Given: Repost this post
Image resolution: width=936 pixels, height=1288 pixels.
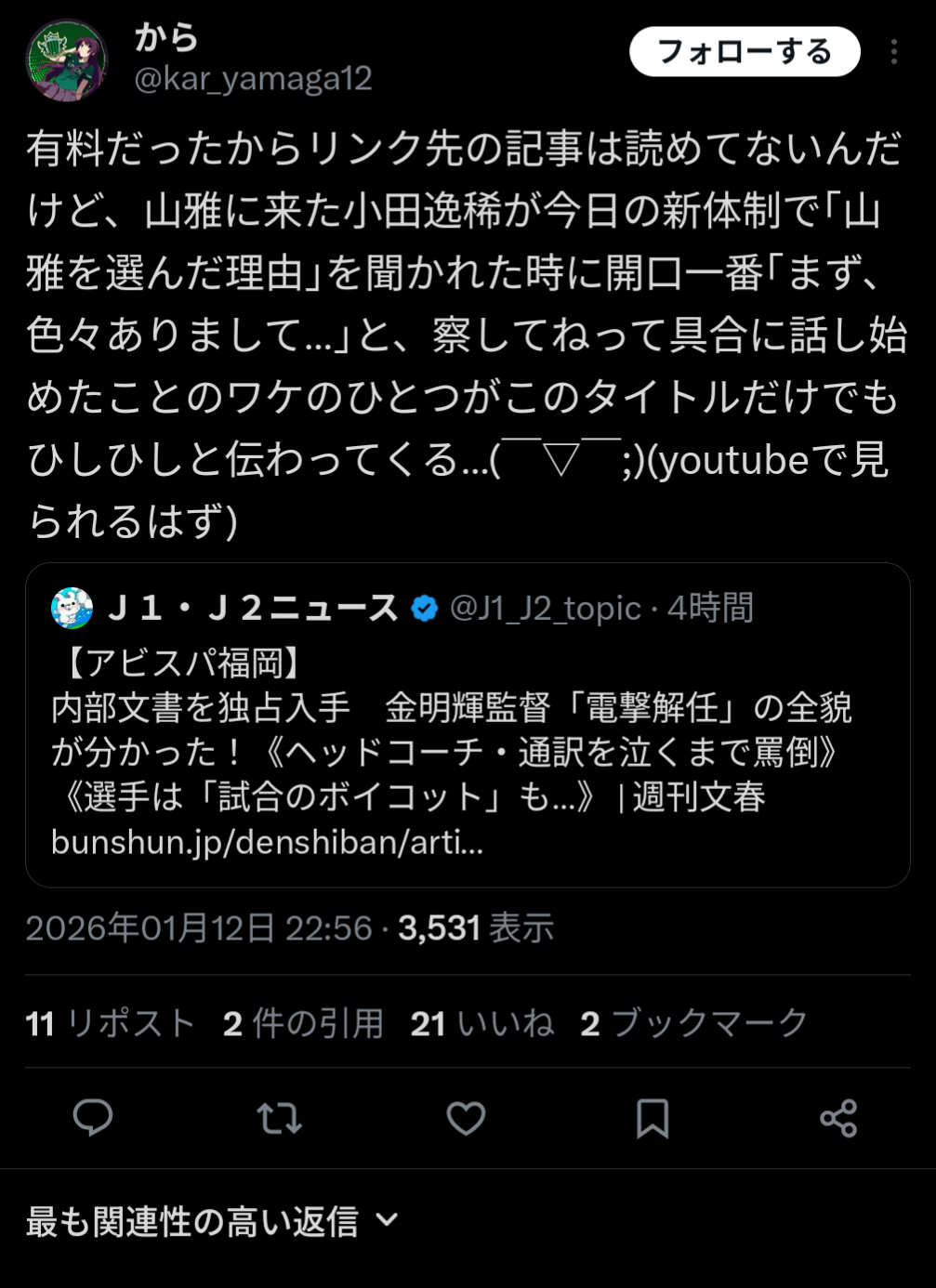Looking at the screenshot, I should 279,1118.
